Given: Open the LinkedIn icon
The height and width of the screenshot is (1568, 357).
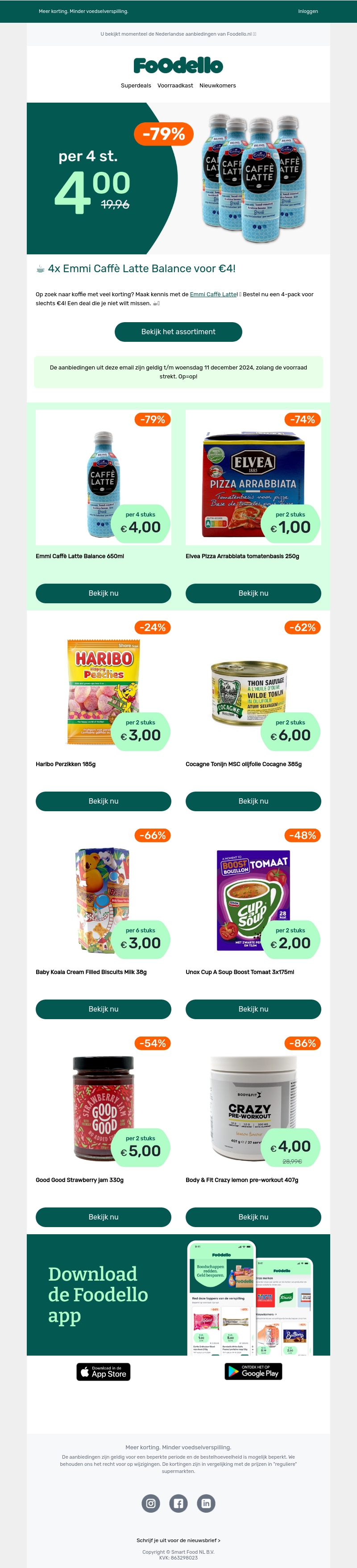Looking at the screenshot, I should pyautogui.click(x=206, y=1503).
